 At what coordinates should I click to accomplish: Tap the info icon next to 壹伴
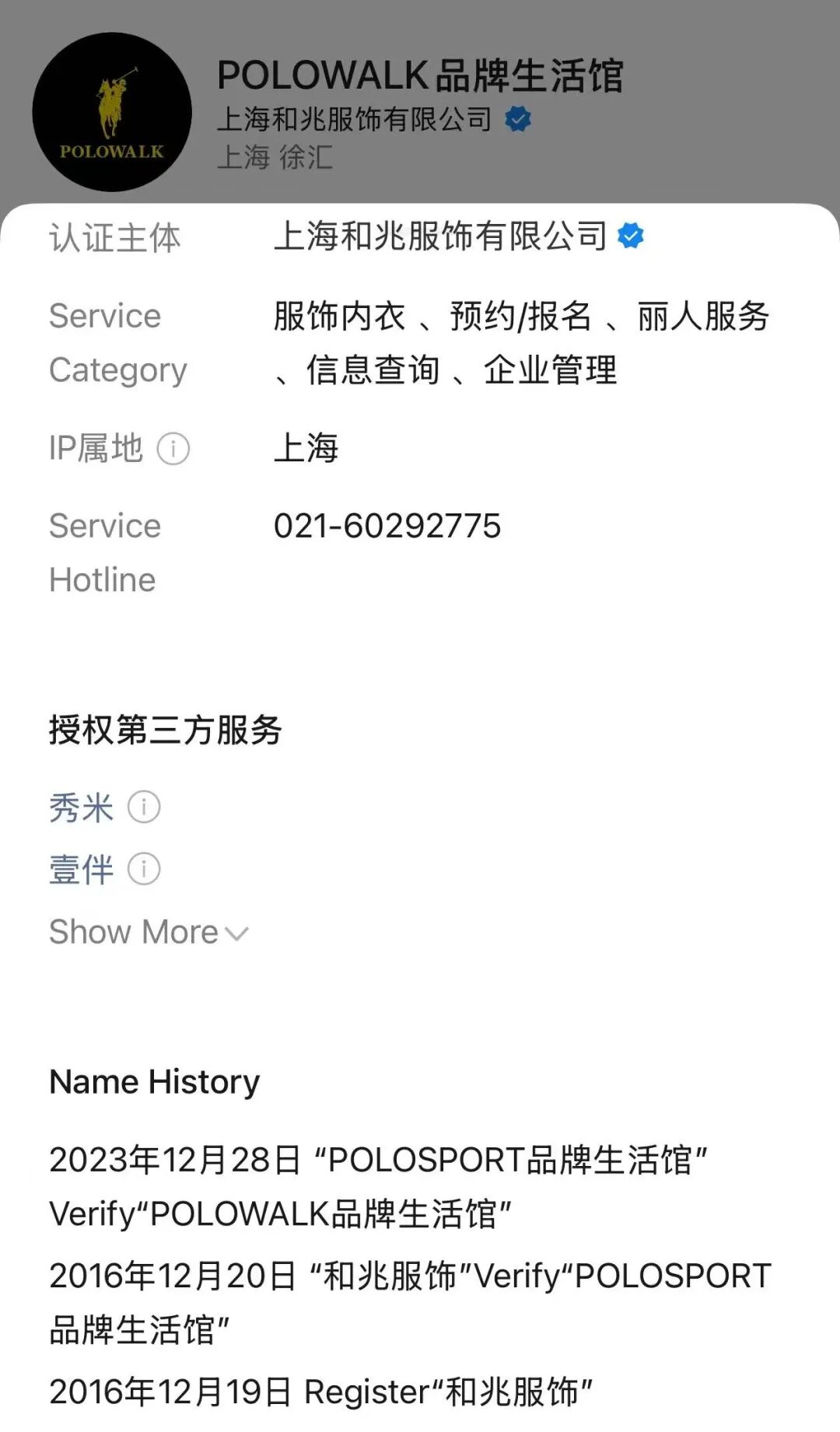click(144, 869)
